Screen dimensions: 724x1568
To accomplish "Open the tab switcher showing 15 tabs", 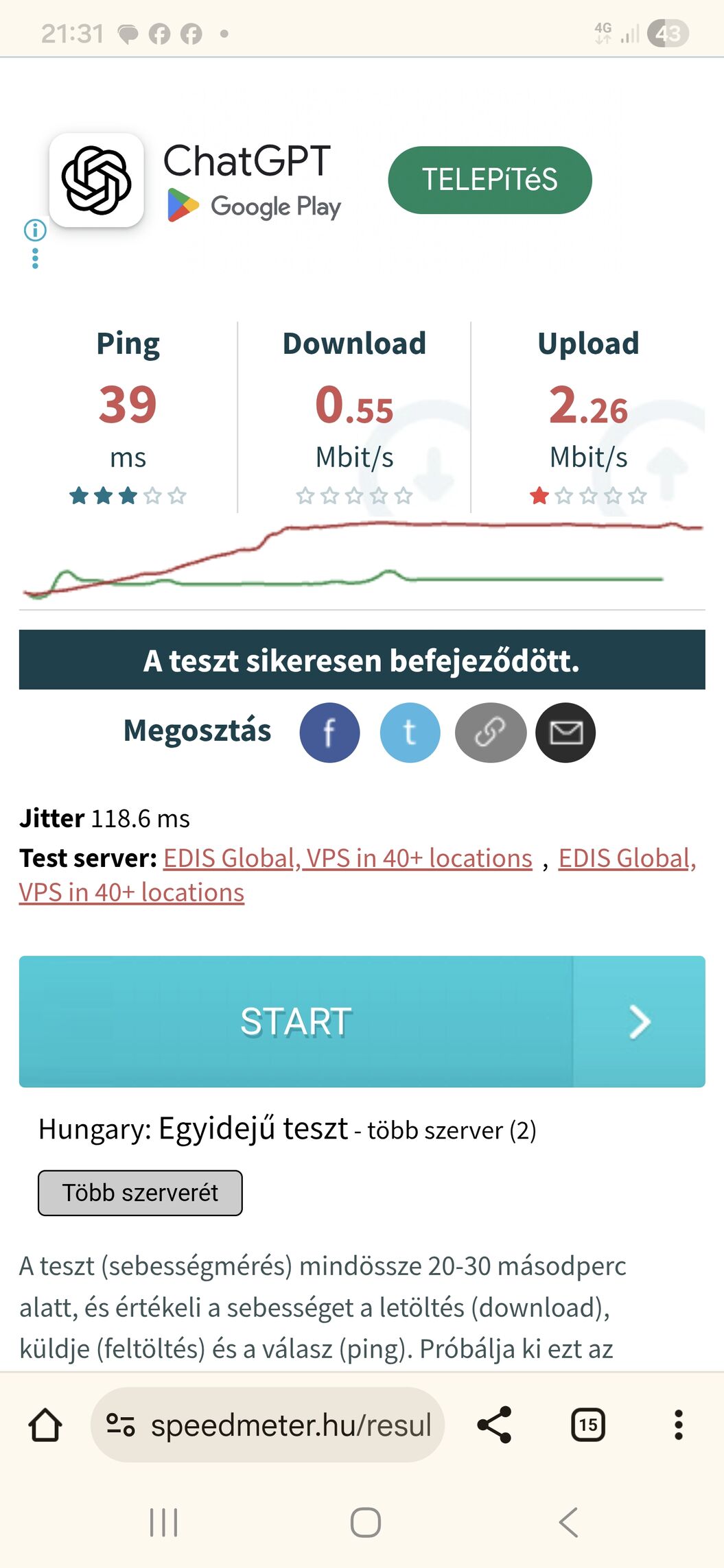I will 588,1425.
